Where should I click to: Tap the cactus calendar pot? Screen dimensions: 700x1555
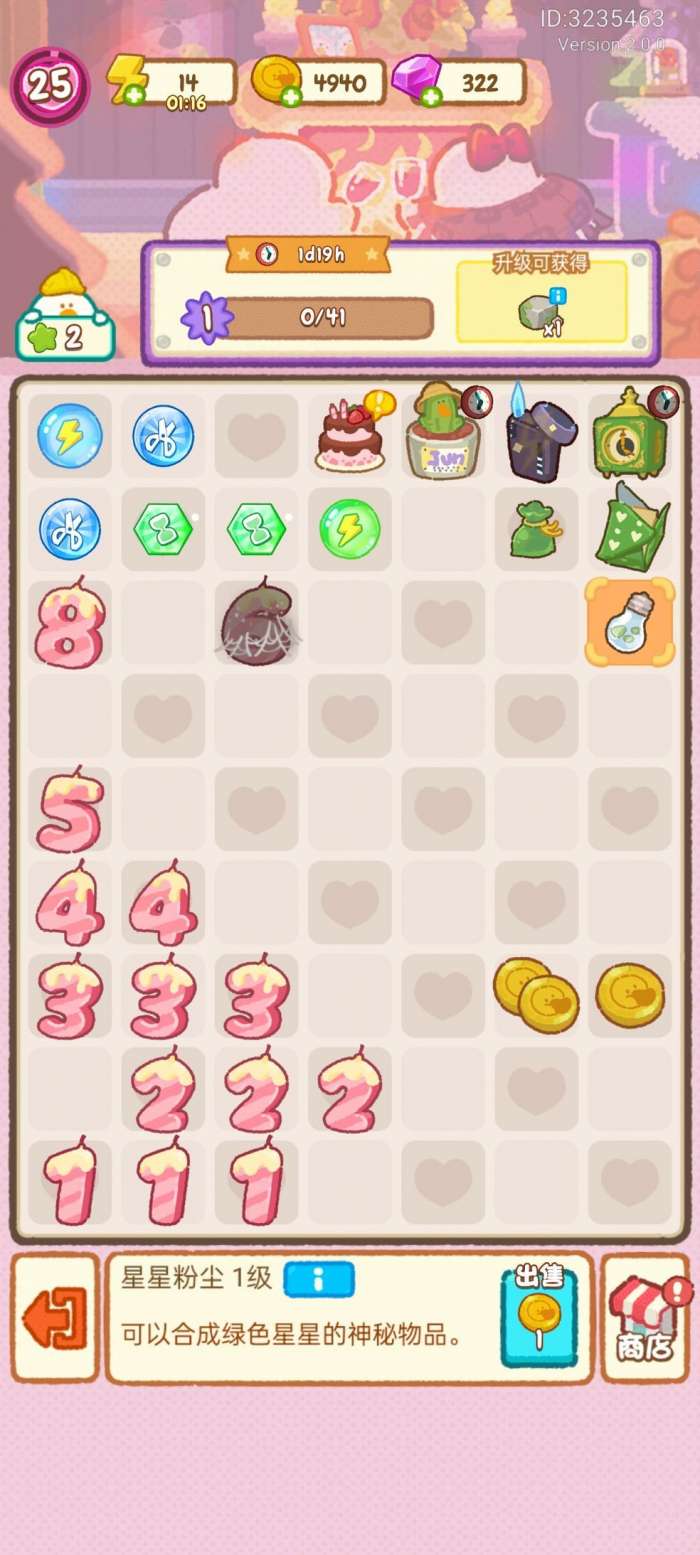pos(443,432)
